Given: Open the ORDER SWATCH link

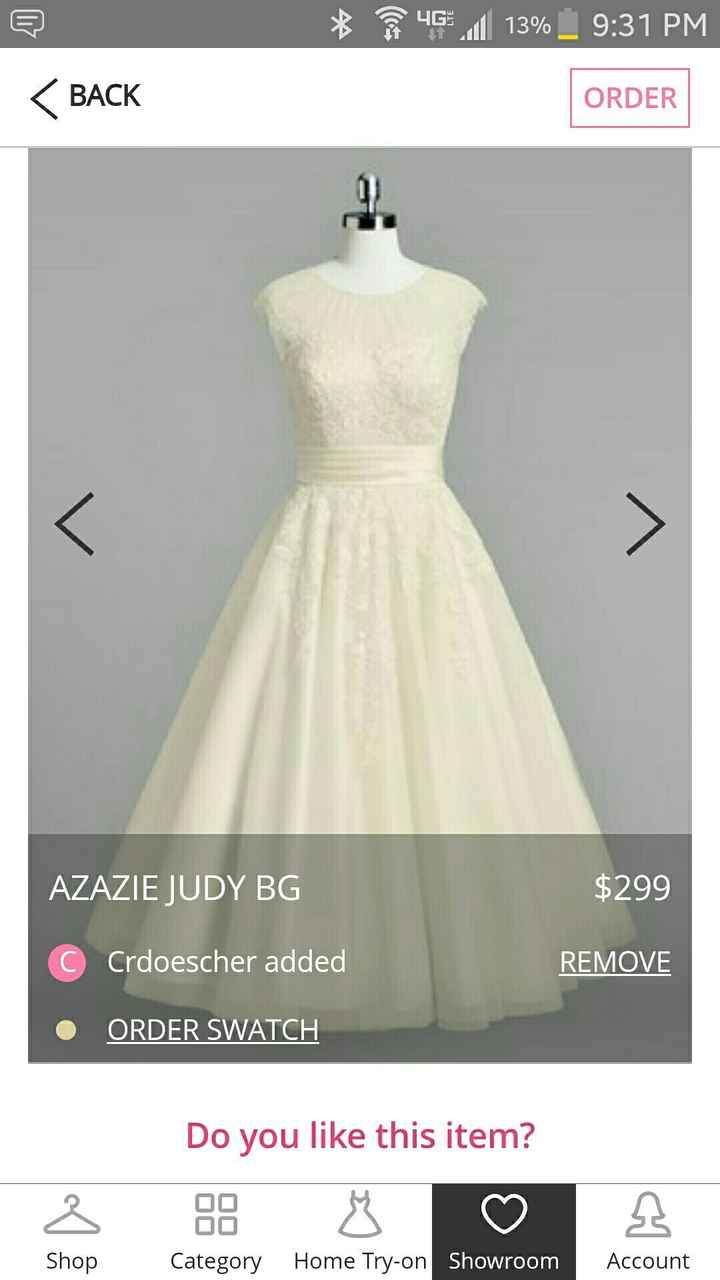Looking at the screenshot, I should click(212, 1029).
